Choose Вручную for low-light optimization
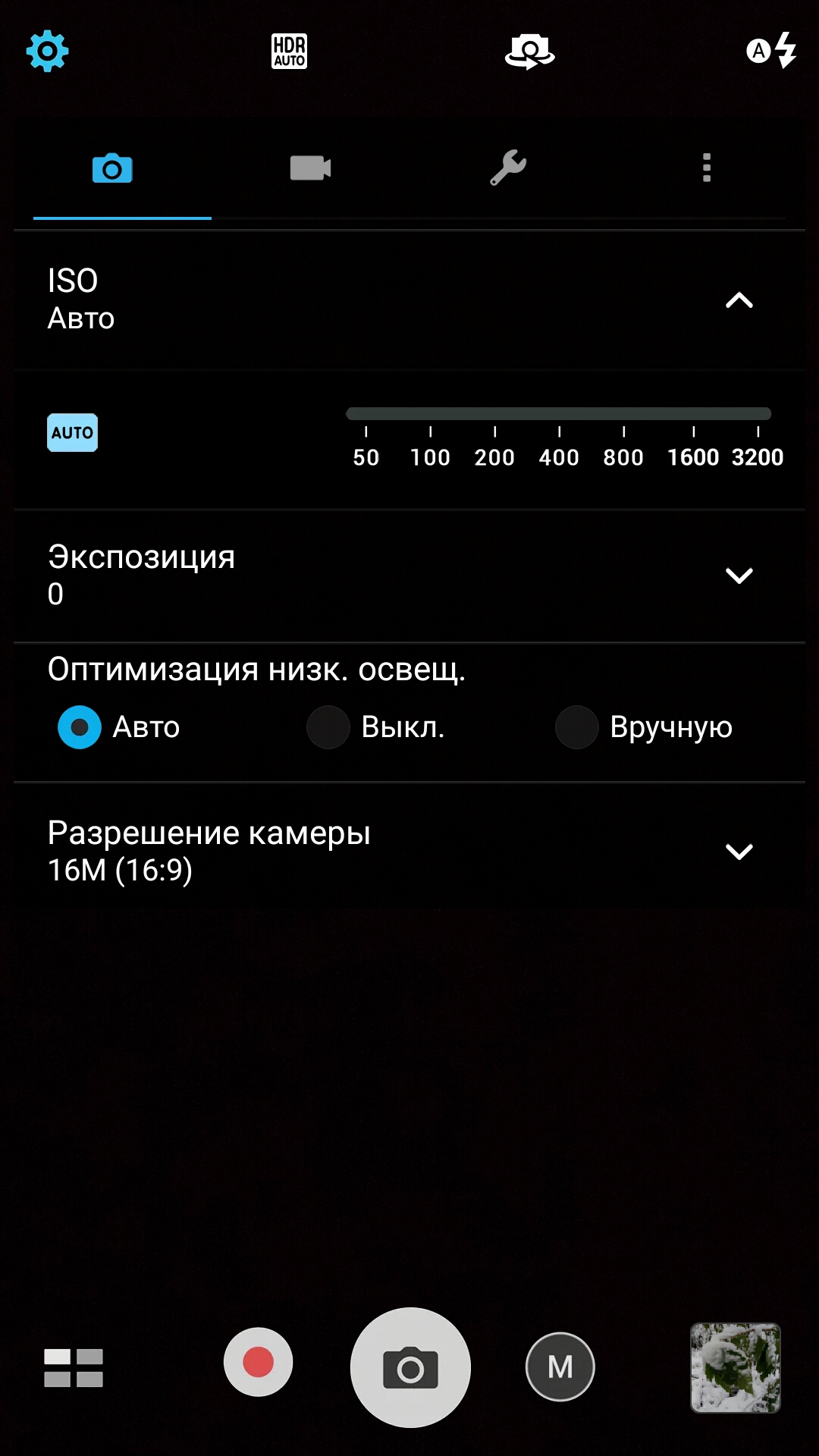Image resolution: width=819 pixels, height=1456 pixels. [577, 727]
